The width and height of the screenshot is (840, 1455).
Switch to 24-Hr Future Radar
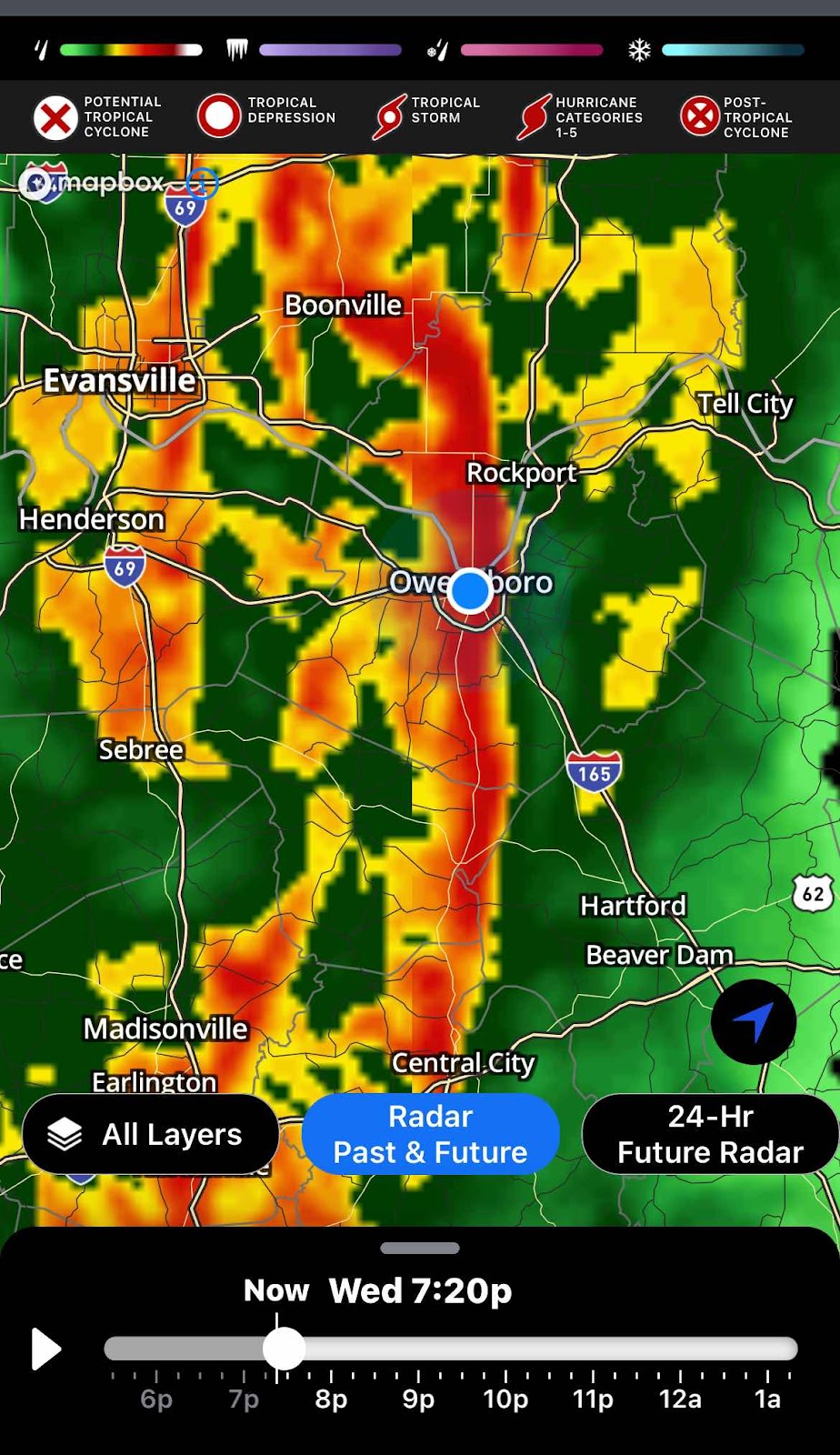point(710,1134)
